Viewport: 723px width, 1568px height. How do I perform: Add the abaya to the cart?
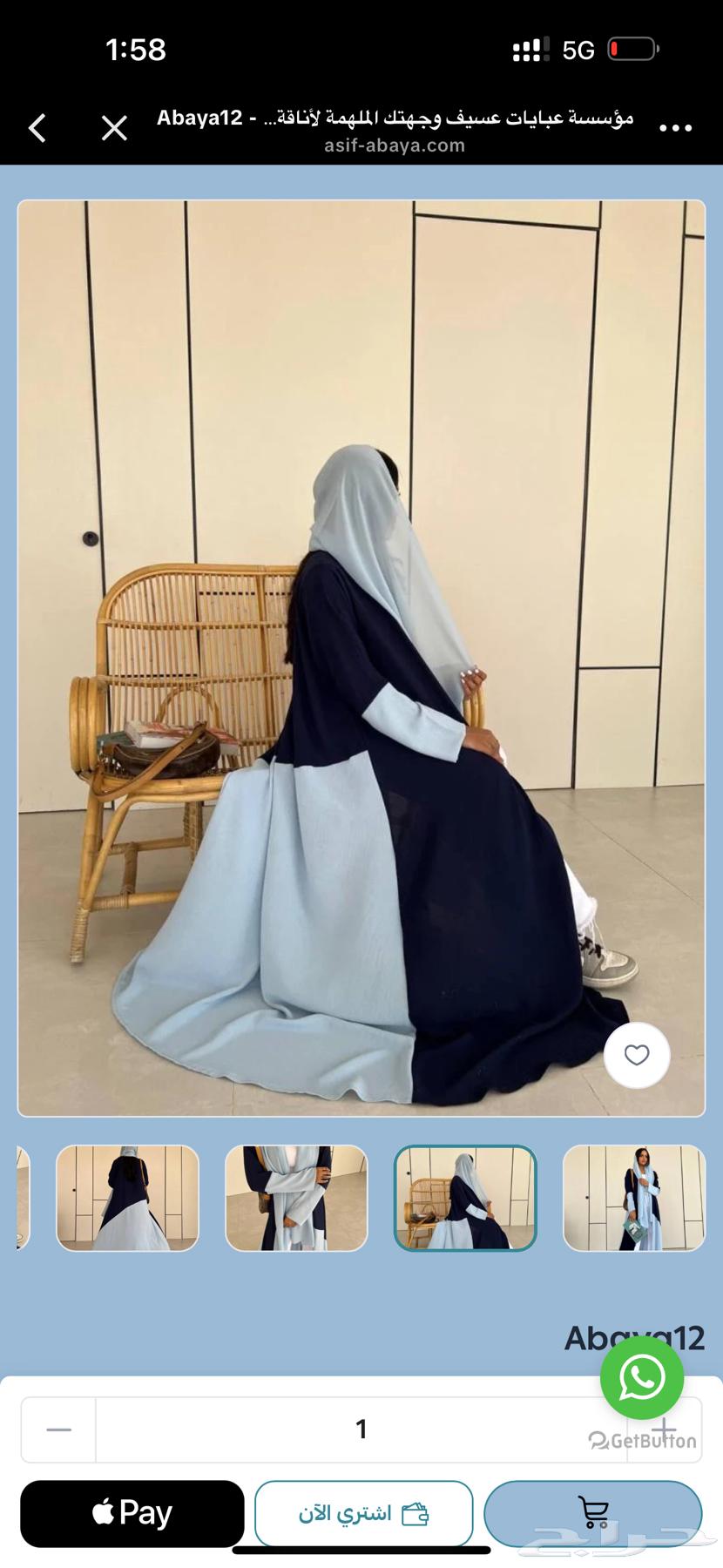click(592, 1513)
